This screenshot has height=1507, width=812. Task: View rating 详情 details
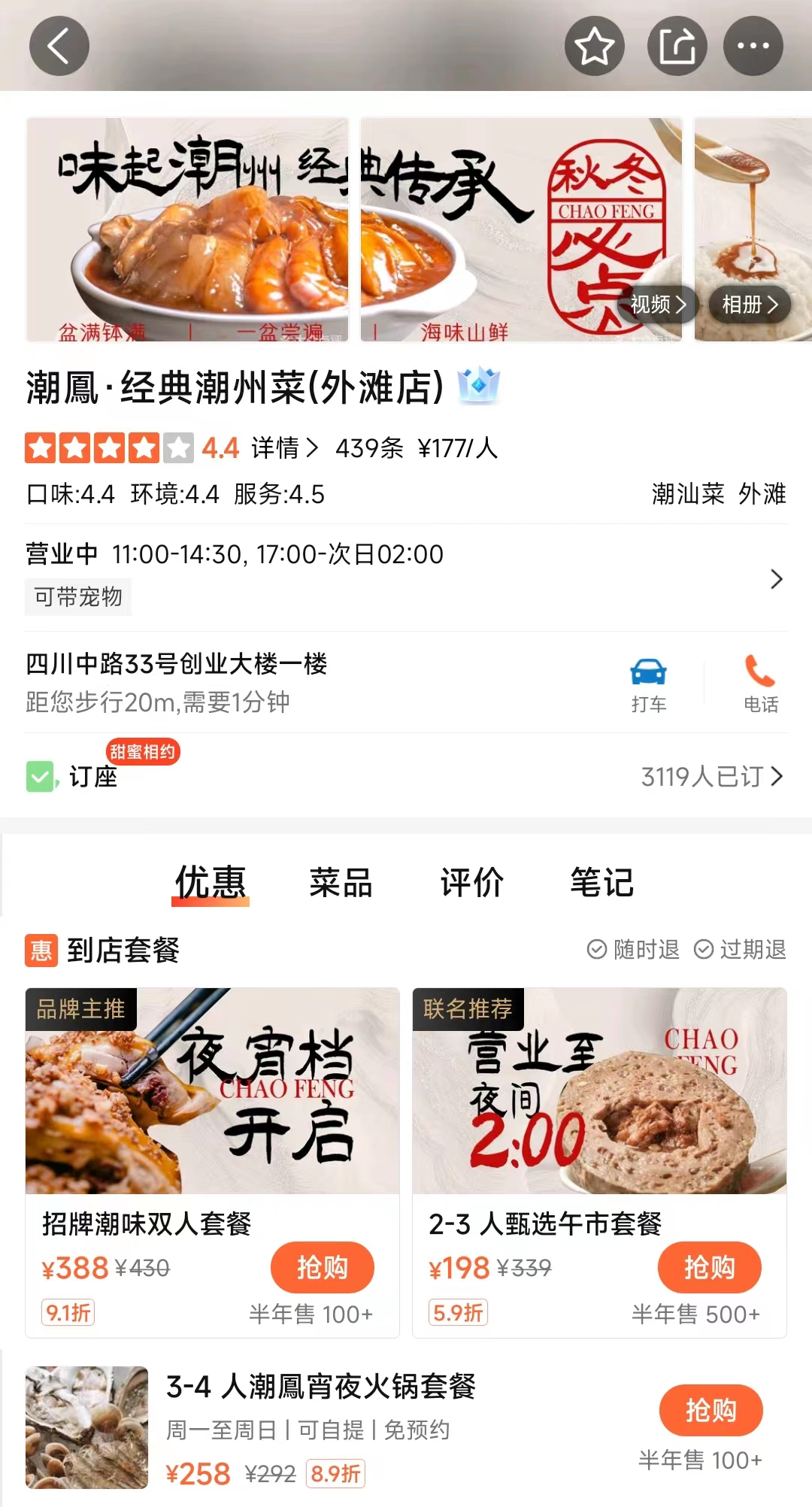click(x=284, y=448)
